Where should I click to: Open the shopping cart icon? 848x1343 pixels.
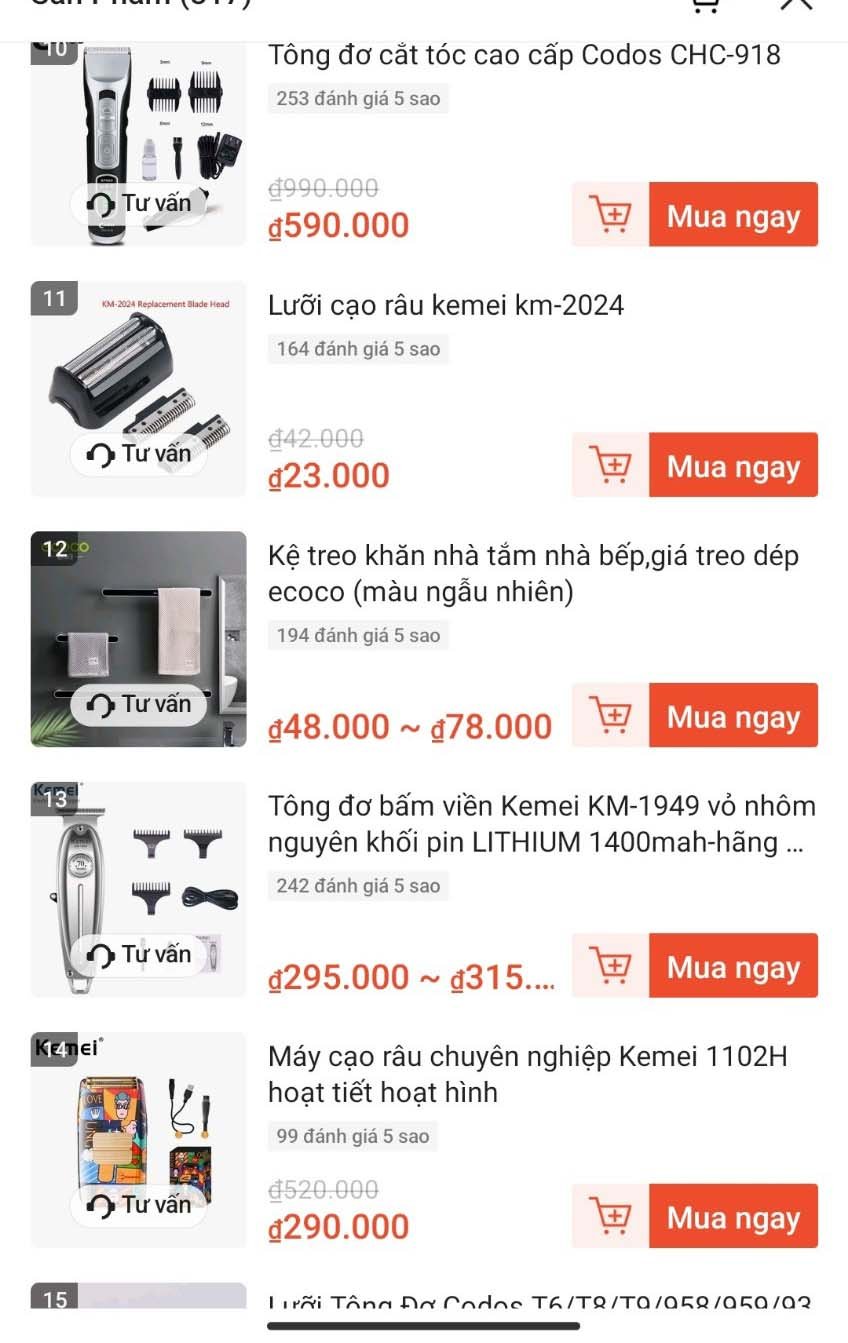pos(706,6)
